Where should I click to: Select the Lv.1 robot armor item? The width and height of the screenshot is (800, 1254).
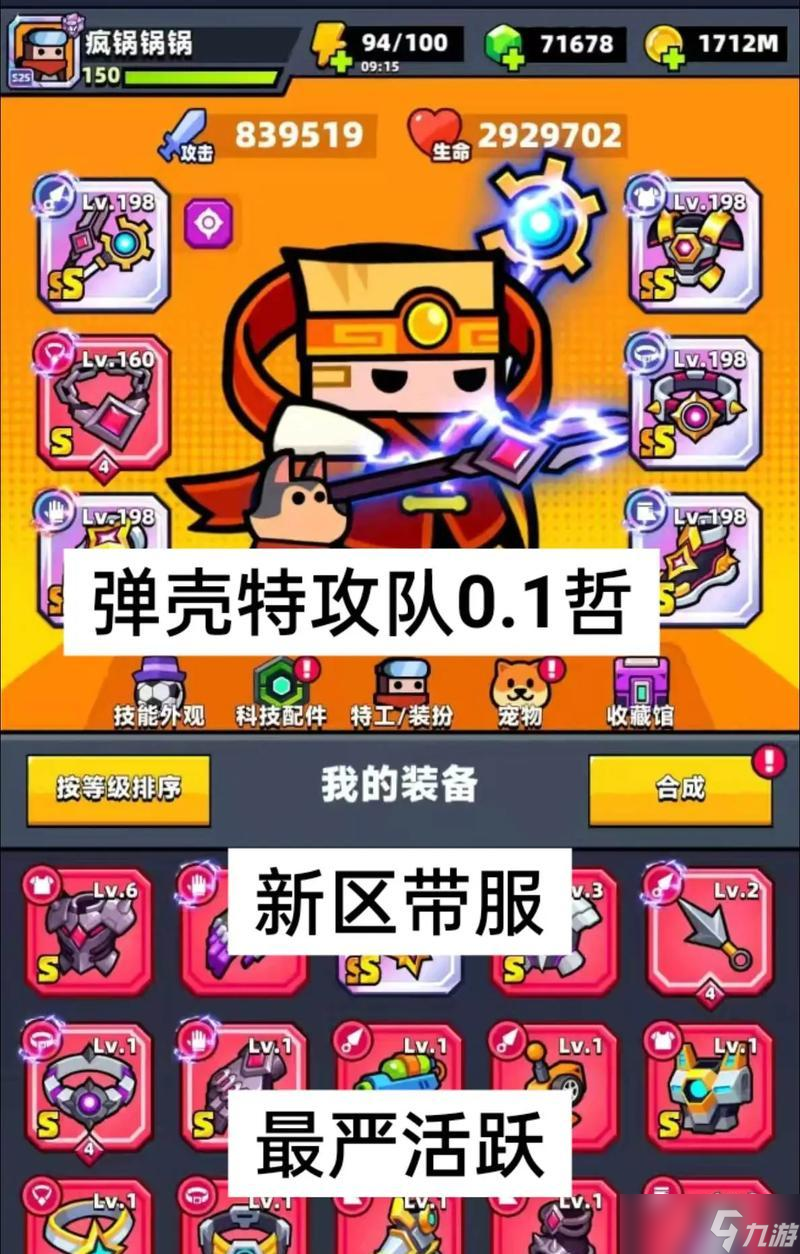click(x=708, y=1087)
